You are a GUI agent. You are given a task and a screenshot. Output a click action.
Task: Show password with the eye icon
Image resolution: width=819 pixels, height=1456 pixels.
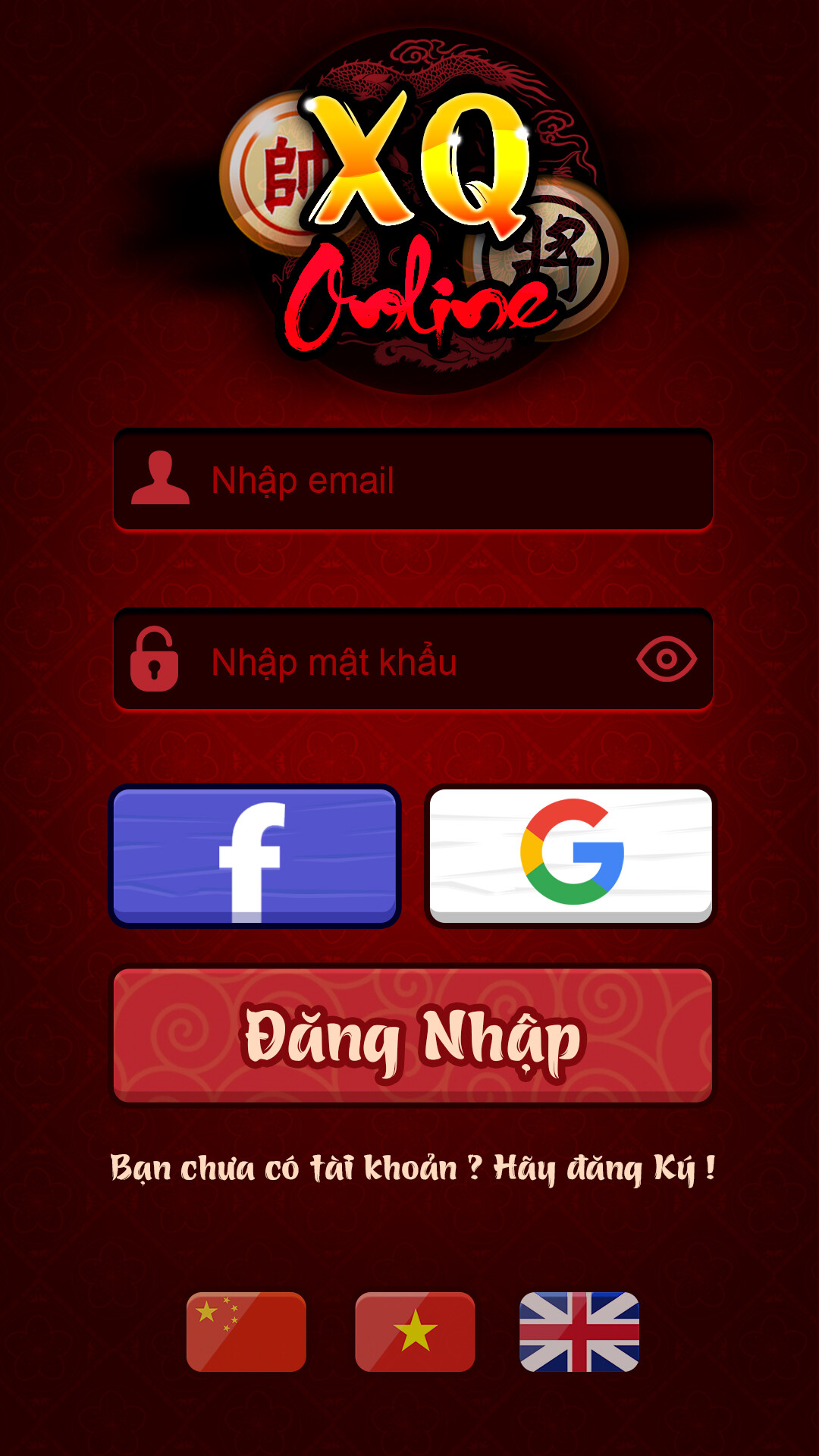click(x=666, y=659)
